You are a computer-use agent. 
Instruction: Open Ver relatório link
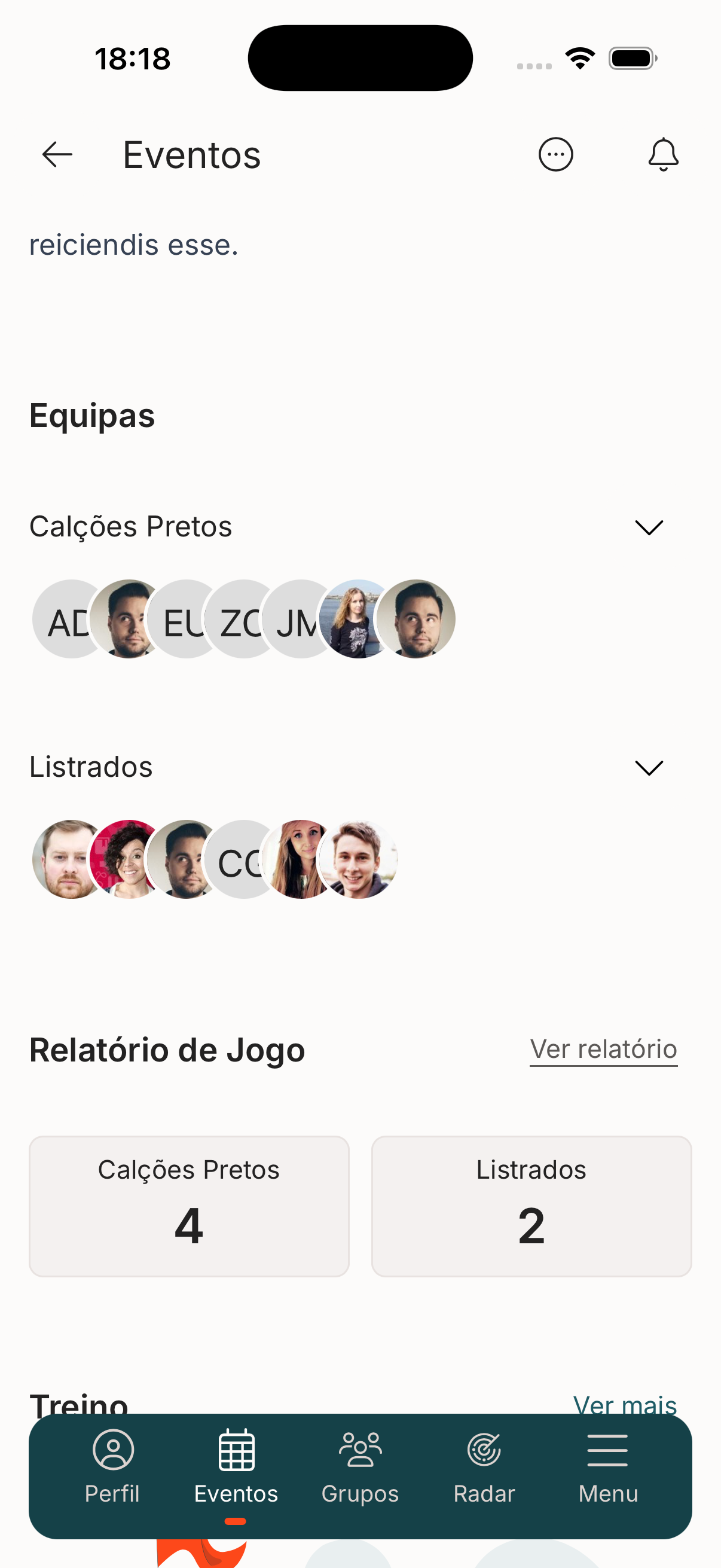click(603, 1048)
